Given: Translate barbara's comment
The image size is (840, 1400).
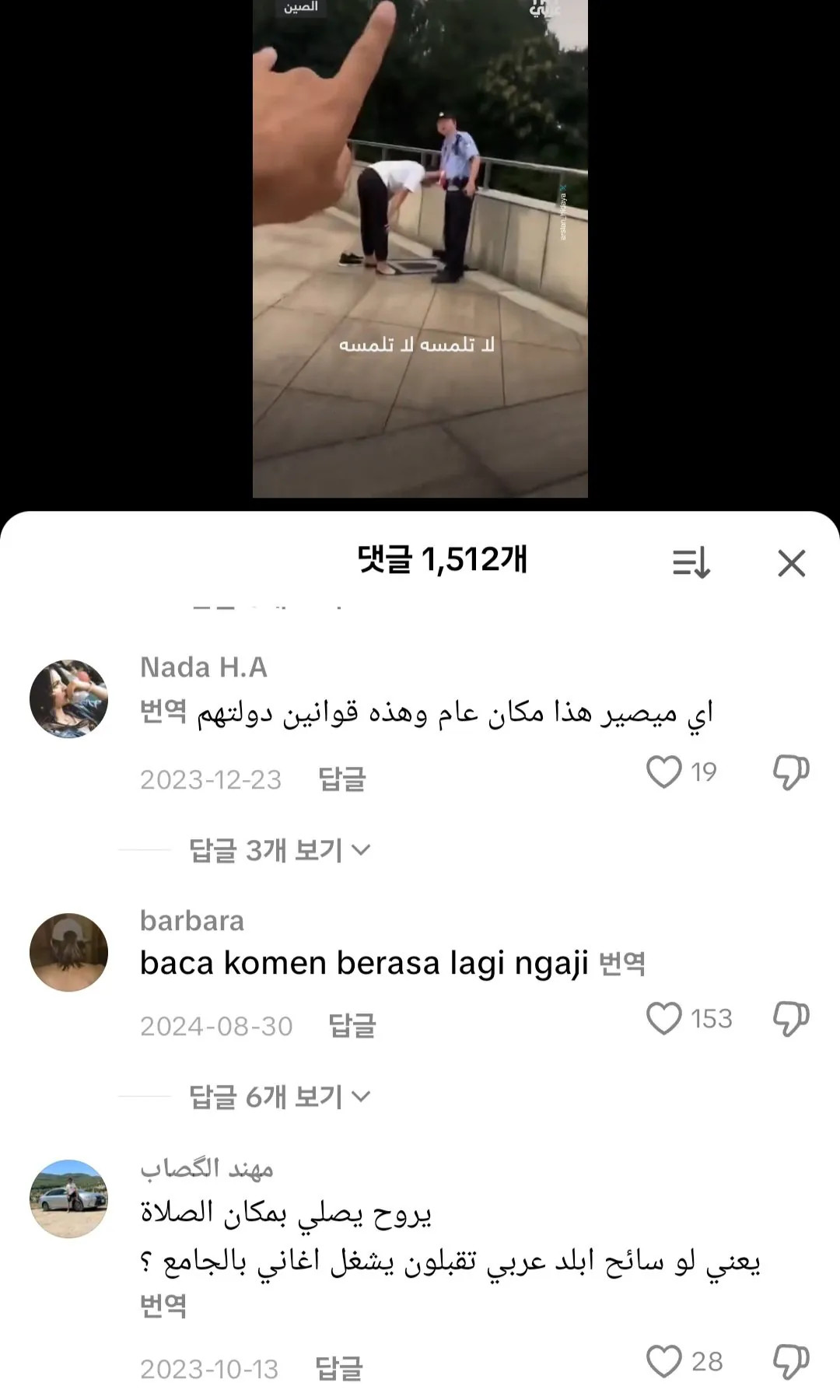Looking at the screenshot, I should coord(622,964).
